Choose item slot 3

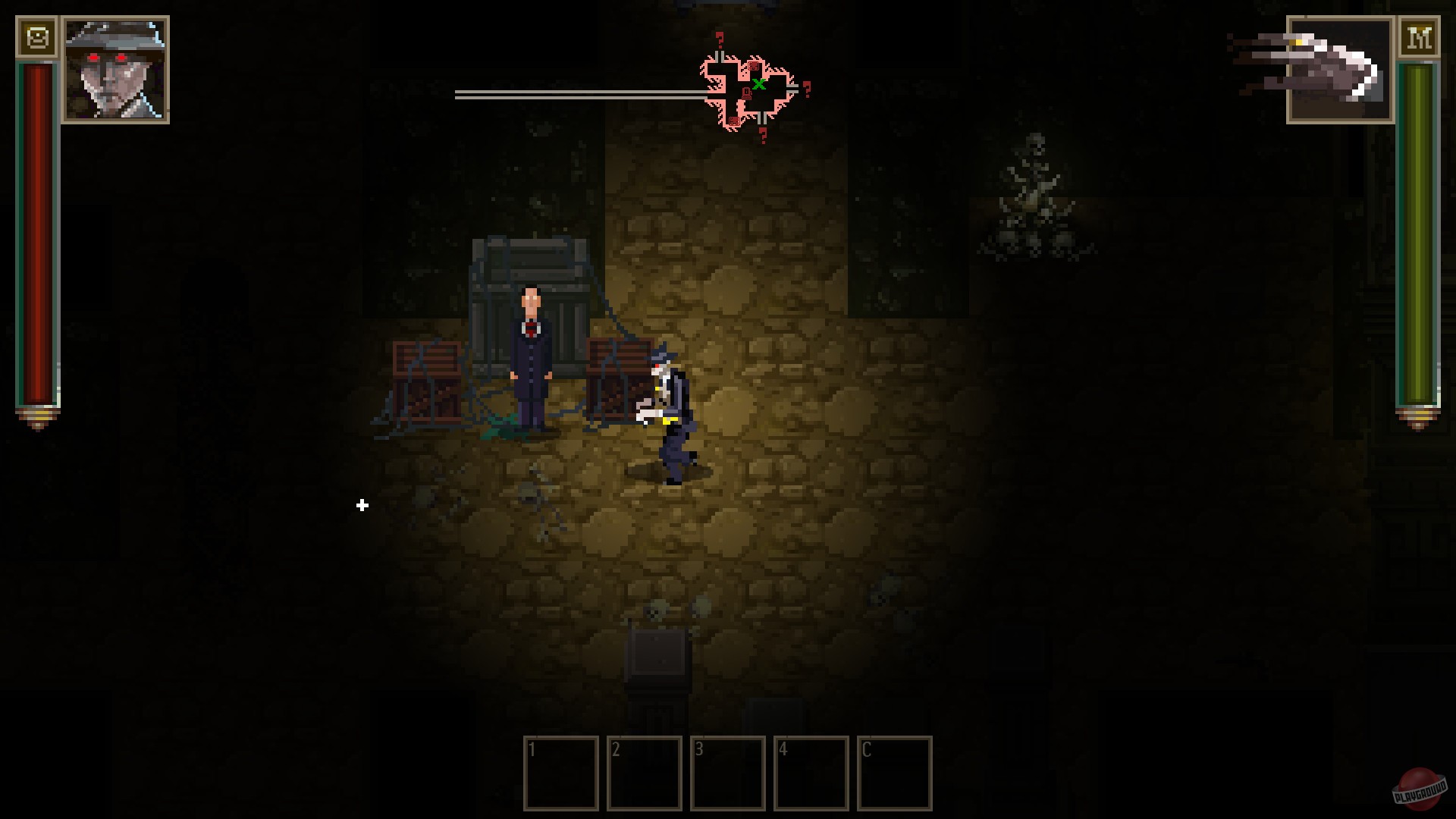tap(728, 773)
